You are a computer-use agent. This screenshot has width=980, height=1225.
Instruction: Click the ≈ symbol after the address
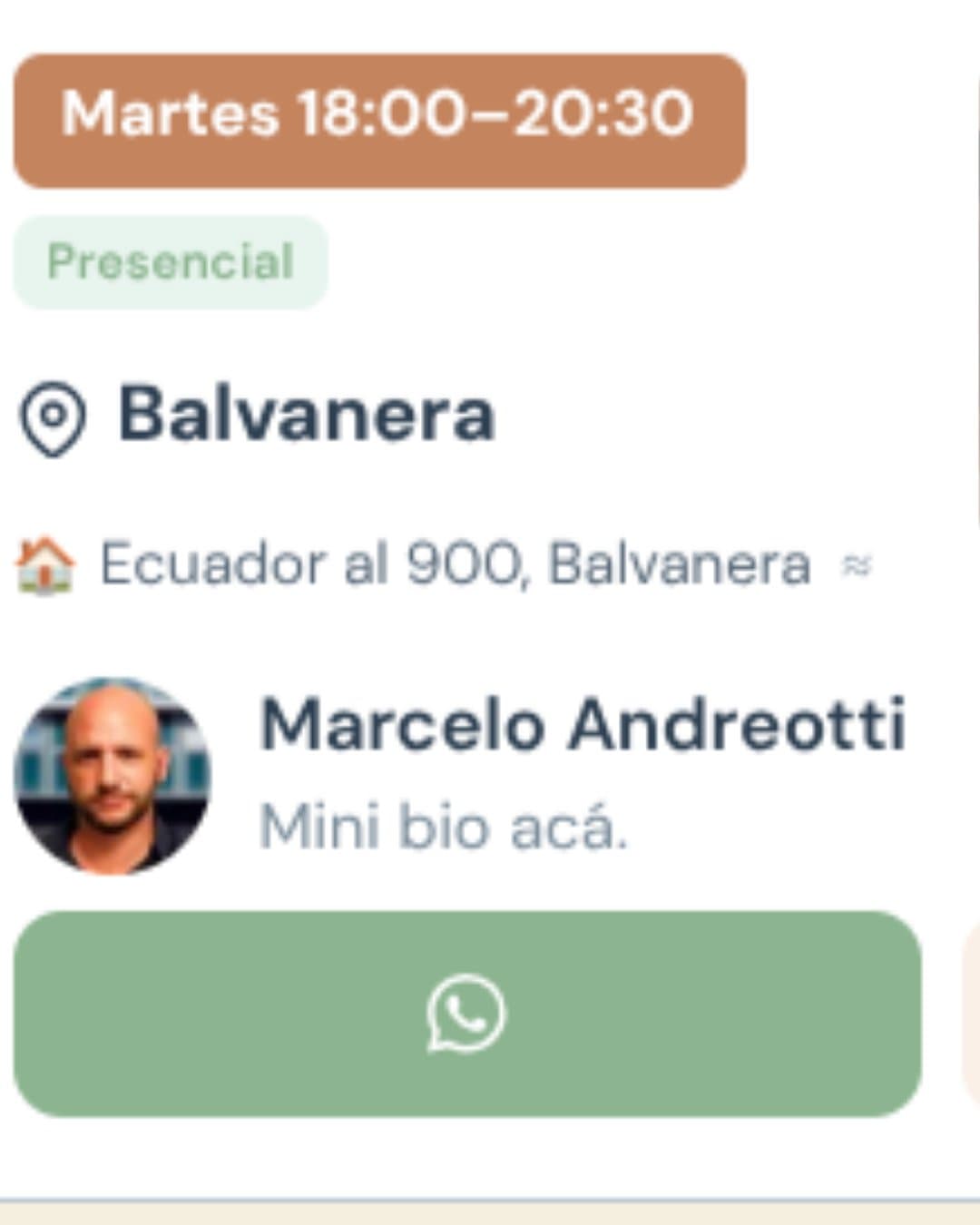click(x=857, y=564)
